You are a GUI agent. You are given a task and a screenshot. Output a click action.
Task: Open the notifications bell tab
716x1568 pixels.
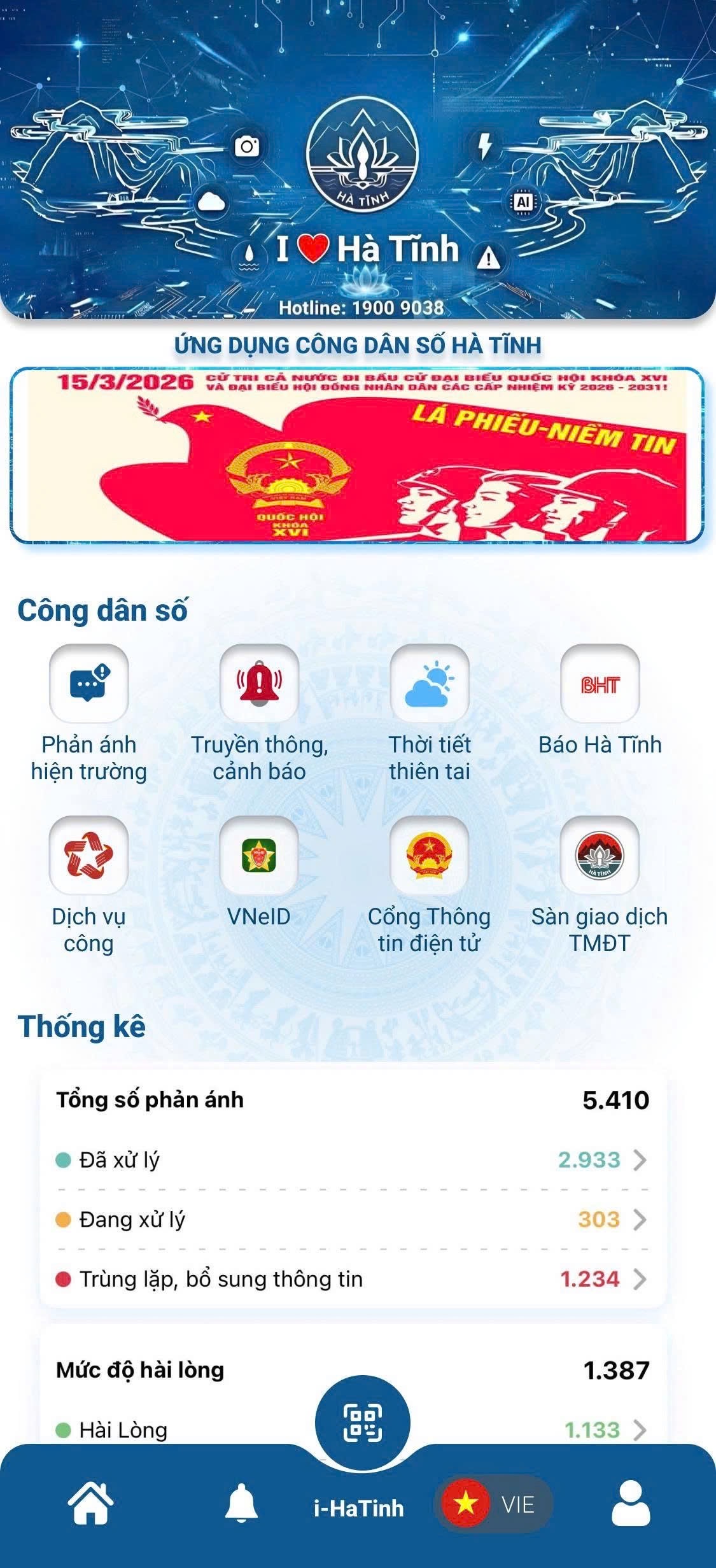click(x=241, y=1504)
